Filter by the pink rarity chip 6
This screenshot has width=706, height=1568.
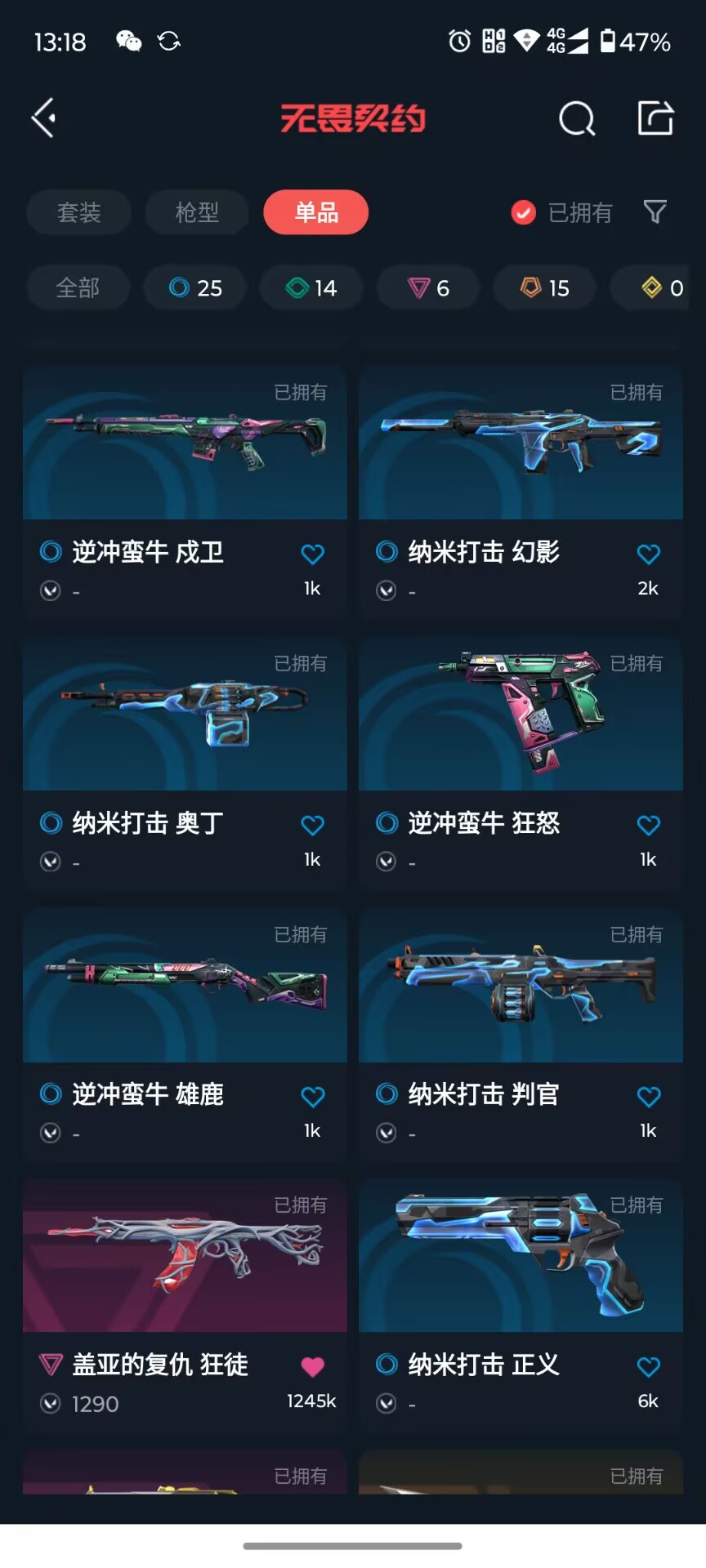(x=428, y=287)
